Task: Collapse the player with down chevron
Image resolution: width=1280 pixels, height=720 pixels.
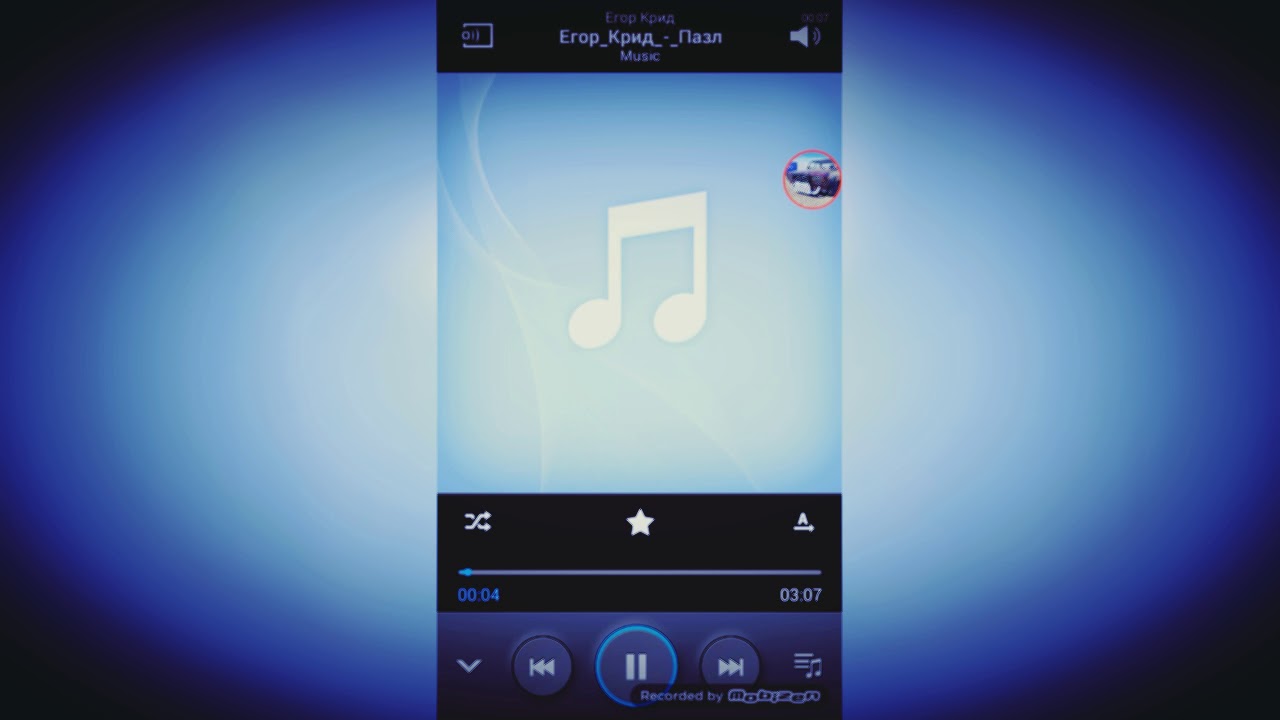Action: point(469,666)
